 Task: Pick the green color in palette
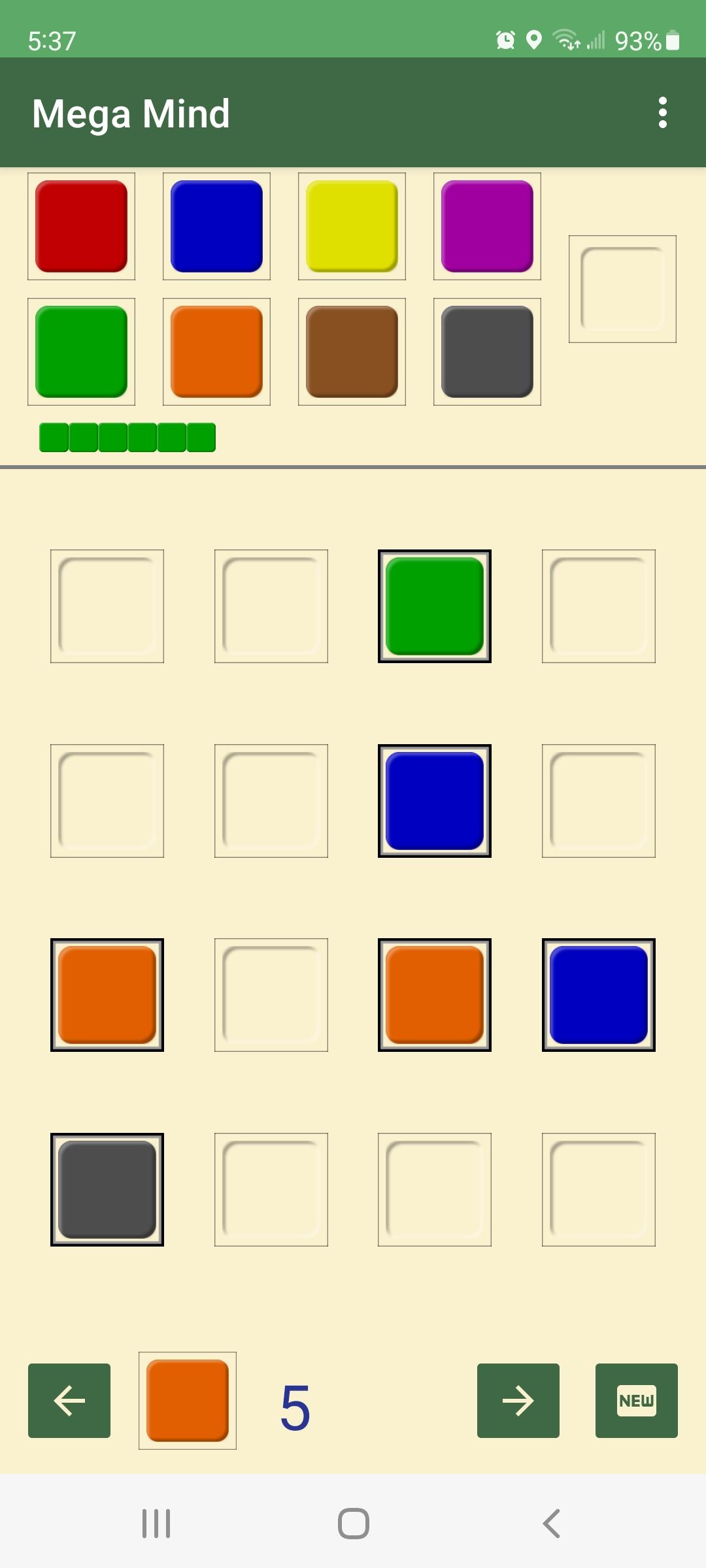click(x=81, y=351)
